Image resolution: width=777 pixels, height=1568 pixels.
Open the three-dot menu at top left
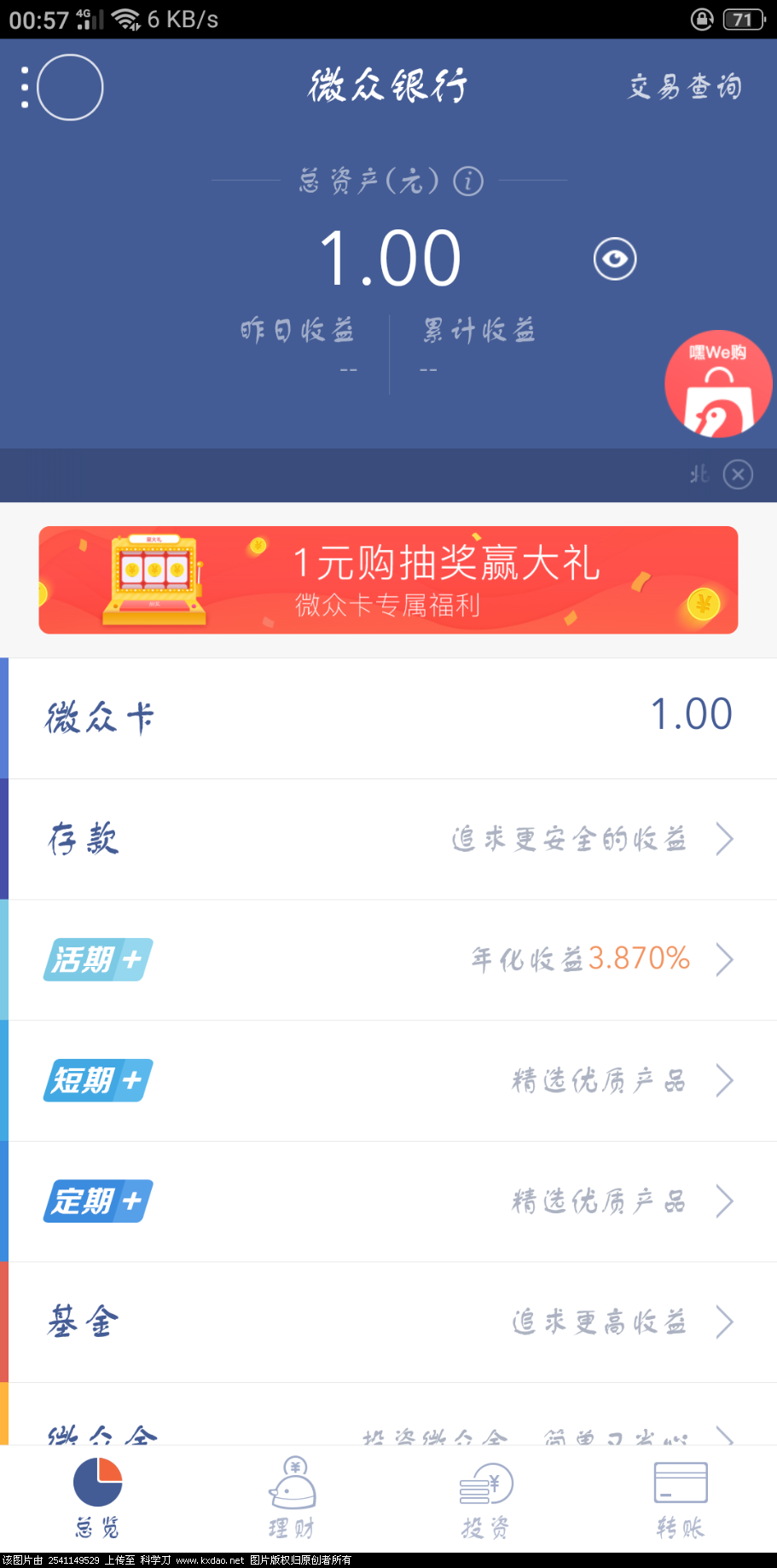[23, 87]
